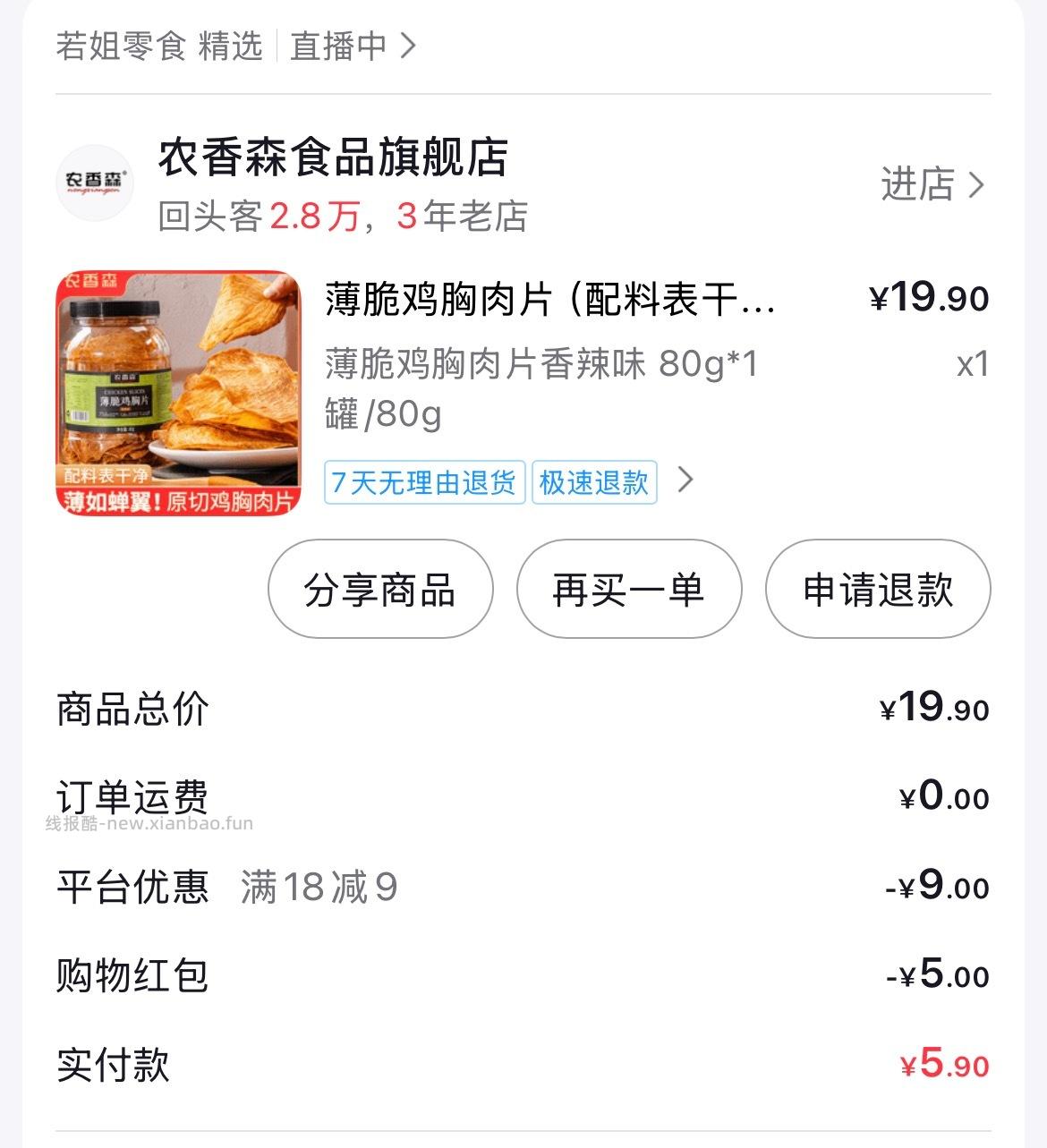Click the 农香森 store logo icon
1047x1148 pixels.
click(x=95, y=181)
